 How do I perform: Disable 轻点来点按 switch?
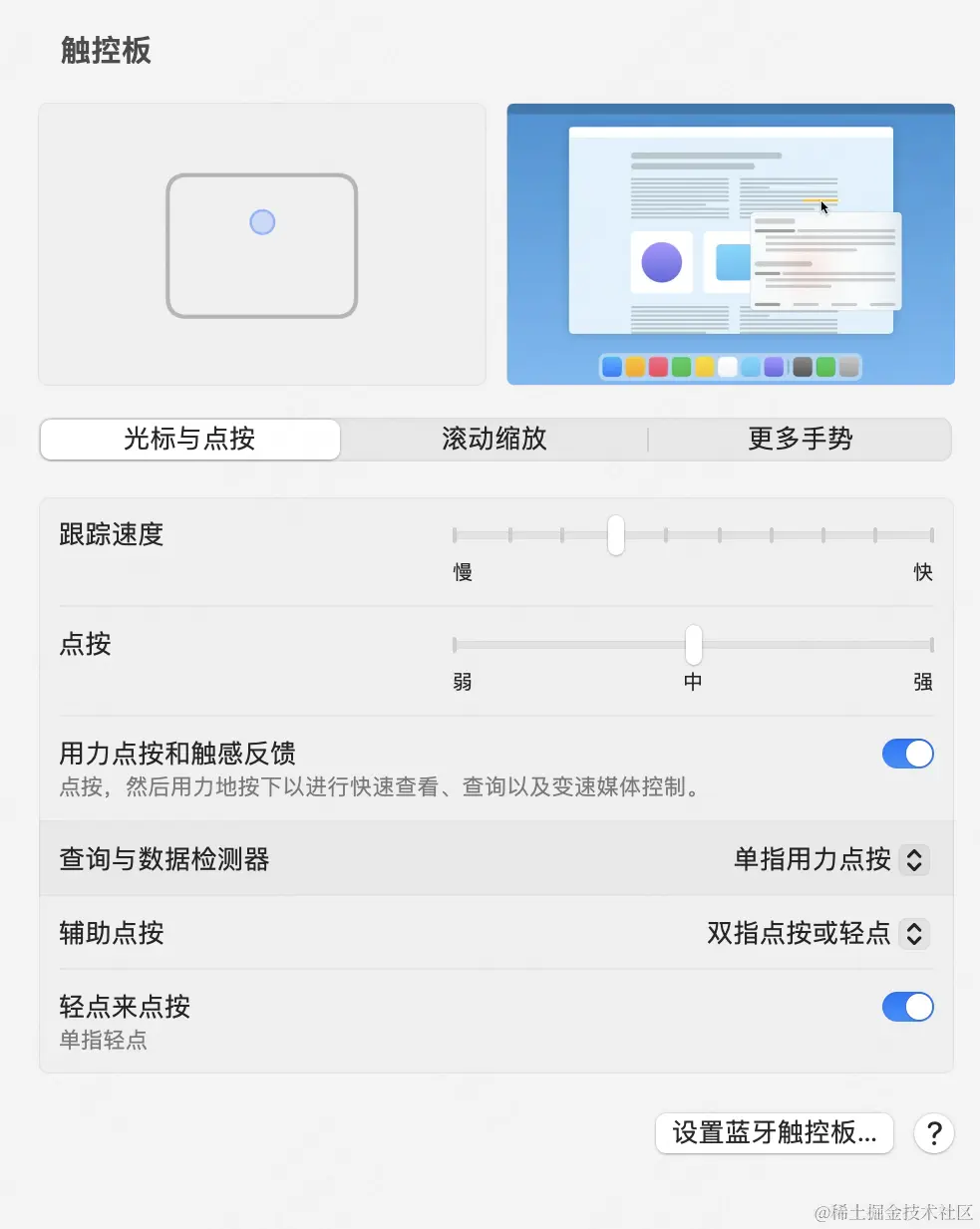pyautogui.click(x=907, y=1007)
